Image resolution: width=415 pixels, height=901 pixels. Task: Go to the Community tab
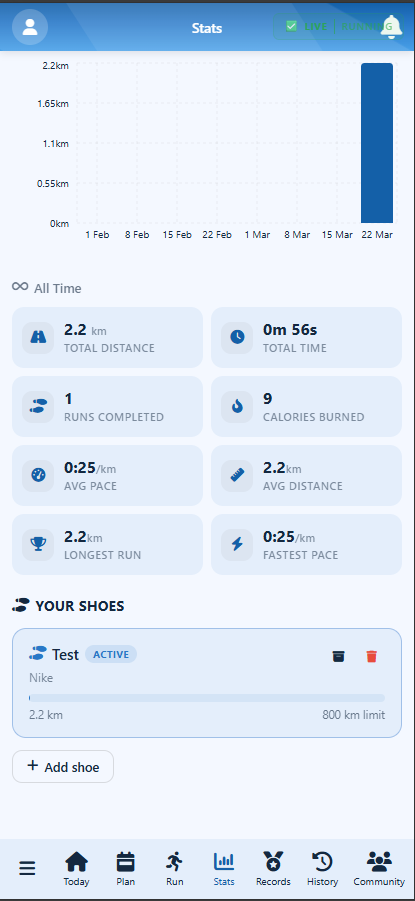[x=379, y=869]
